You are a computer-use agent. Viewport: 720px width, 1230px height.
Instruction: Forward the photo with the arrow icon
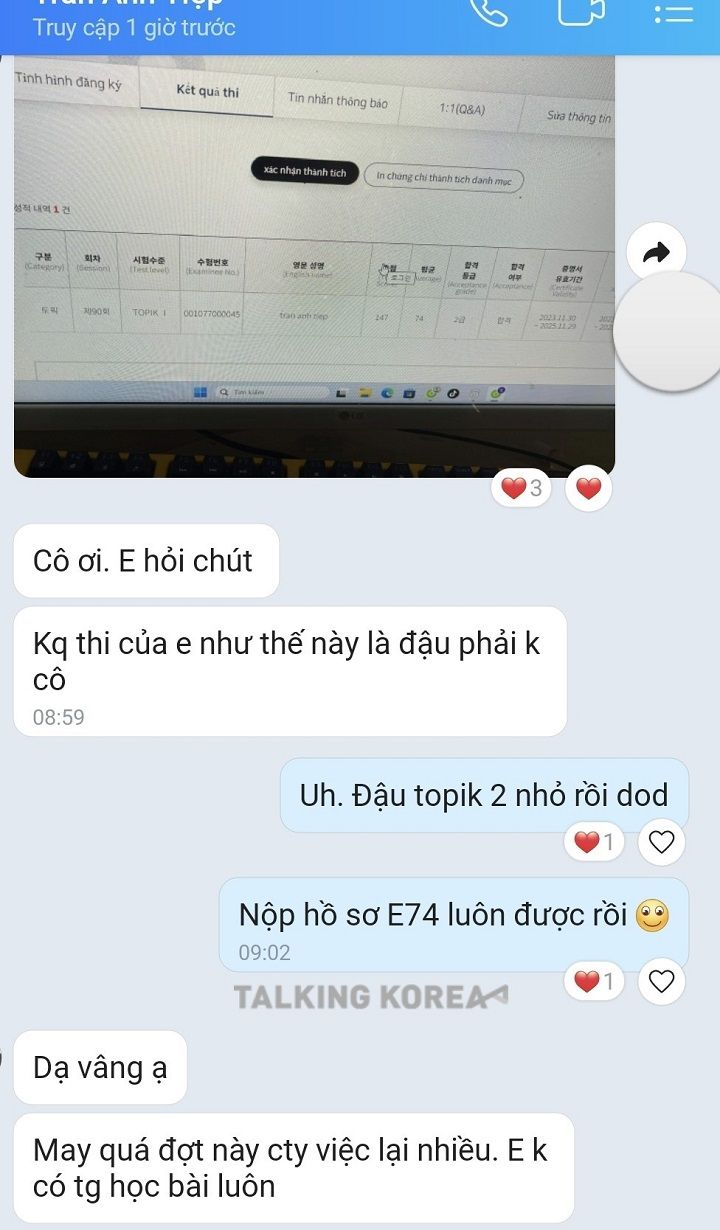pos(655,254)
